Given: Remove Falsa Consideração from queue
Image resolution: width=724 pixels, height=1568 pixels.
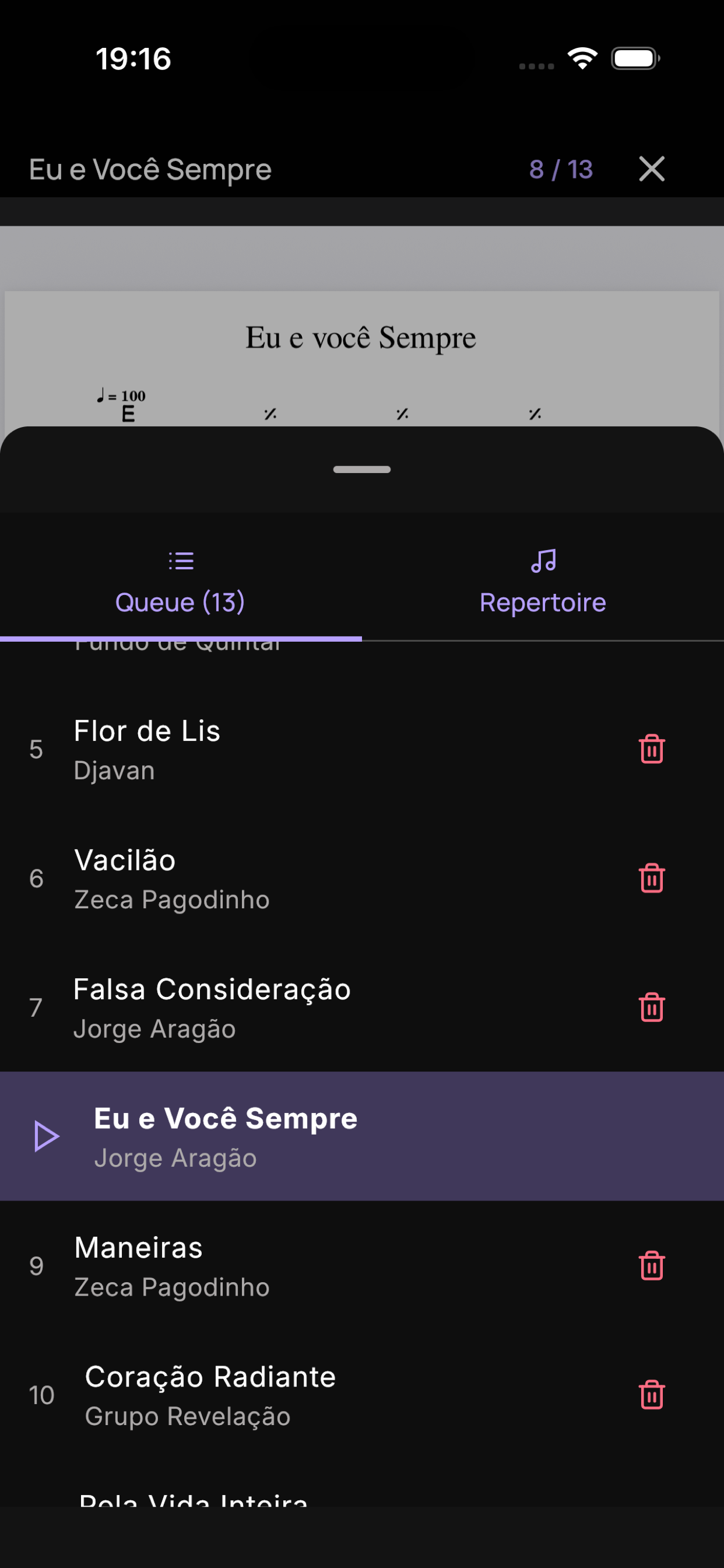Looking at the screenshot, I should pyautogui.click(x=652, y=1007).
